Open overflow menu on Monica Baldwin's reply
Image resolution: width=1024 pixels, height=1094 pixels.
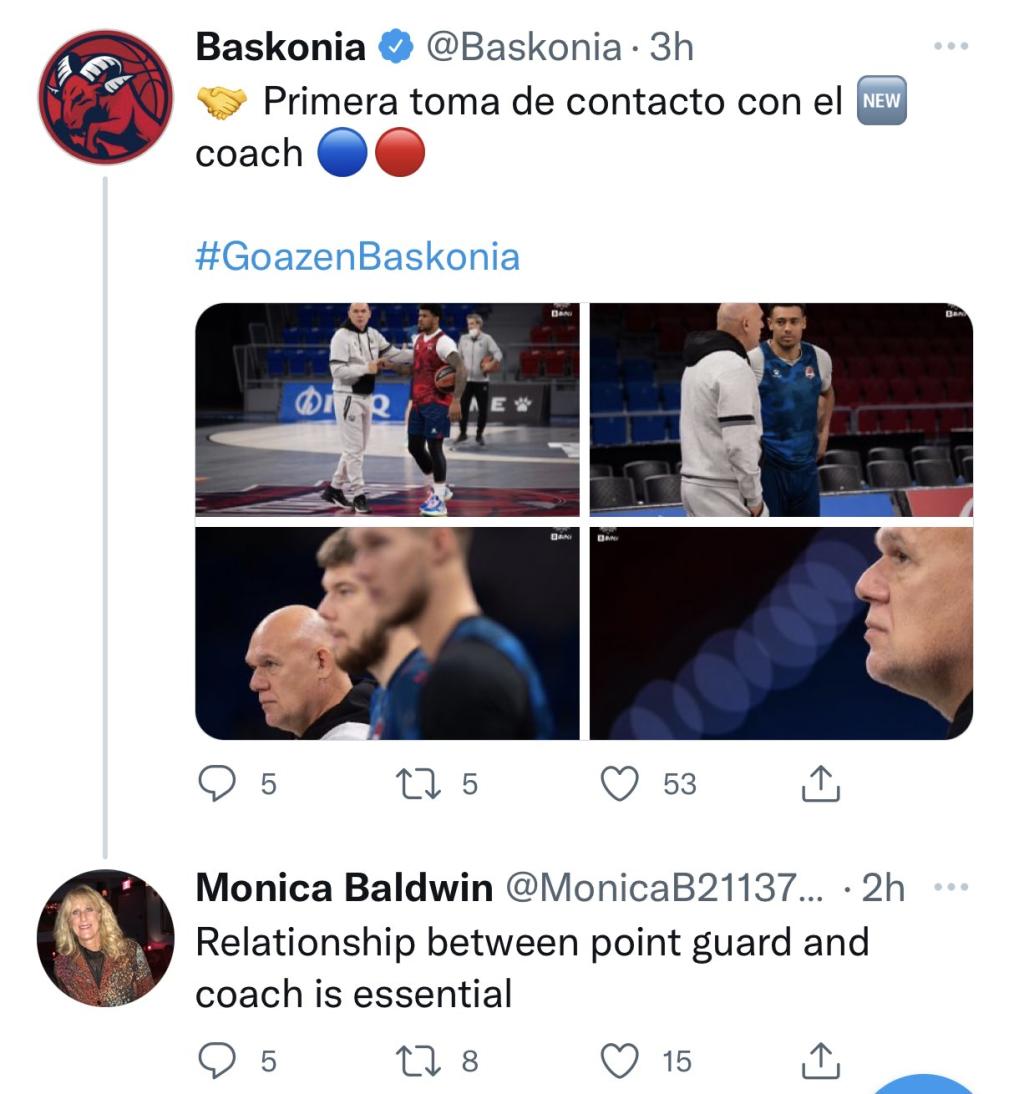pos(951,887)
